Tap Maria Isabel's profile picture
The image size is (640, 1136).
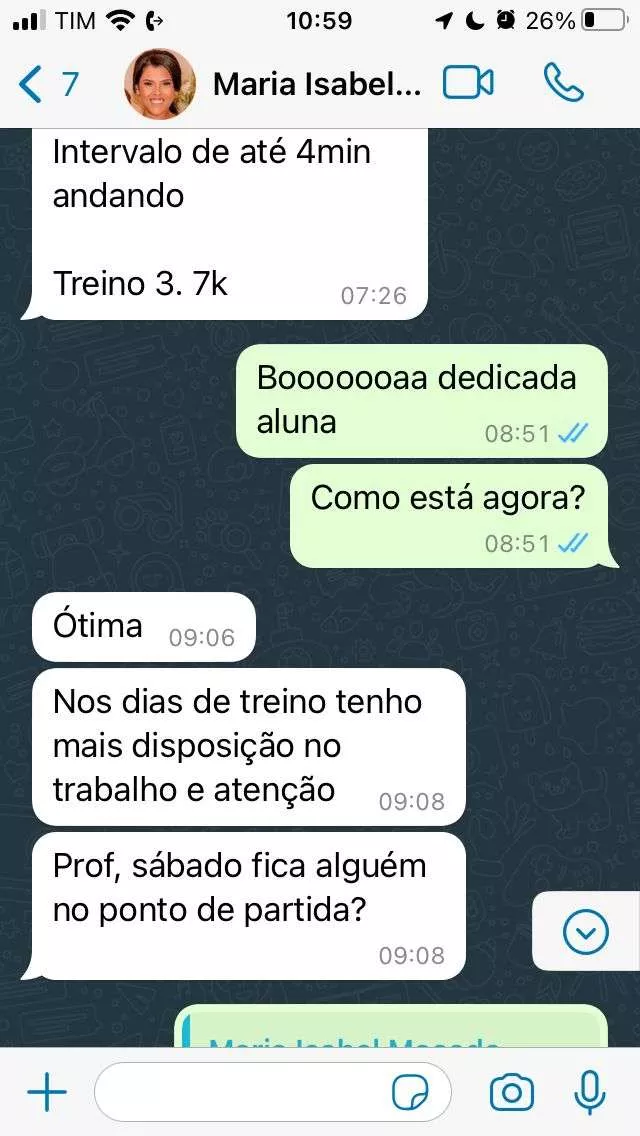click(160, 84)
